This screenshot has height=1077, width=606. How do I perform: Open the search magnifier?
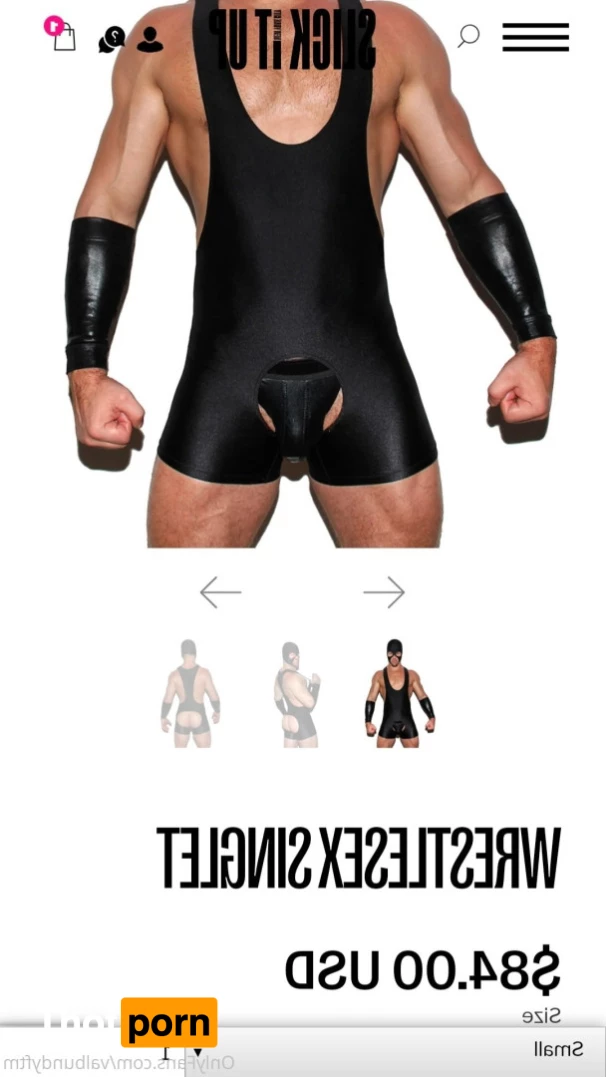[468, 36]
